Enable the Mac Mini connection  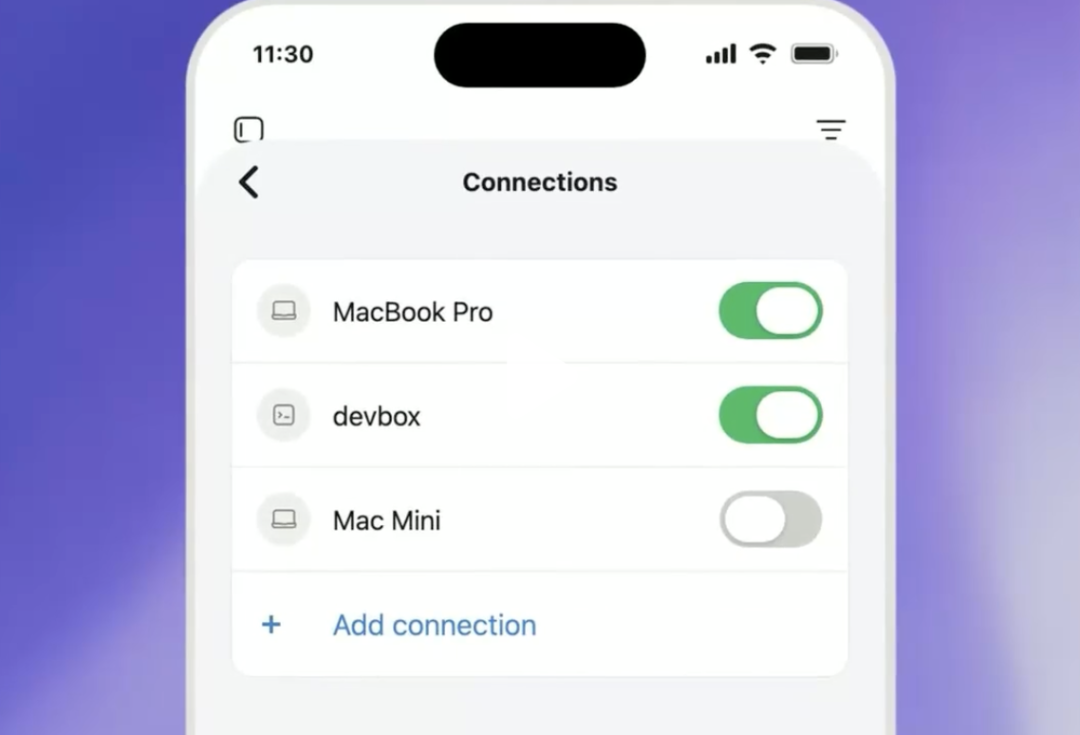click(x=771, y=519)
